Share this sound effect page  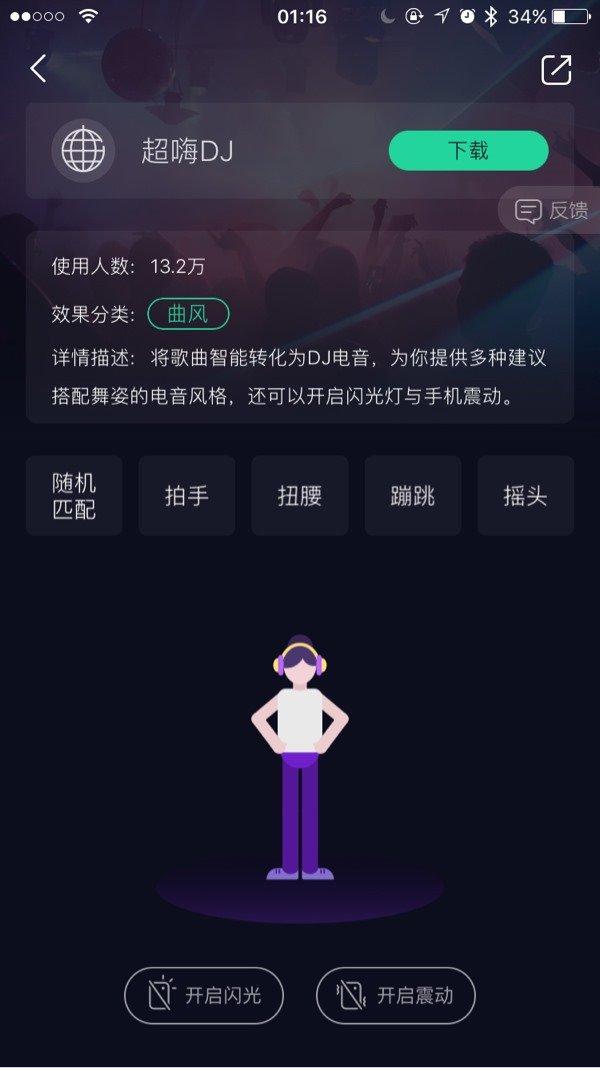tap(556, 69)
